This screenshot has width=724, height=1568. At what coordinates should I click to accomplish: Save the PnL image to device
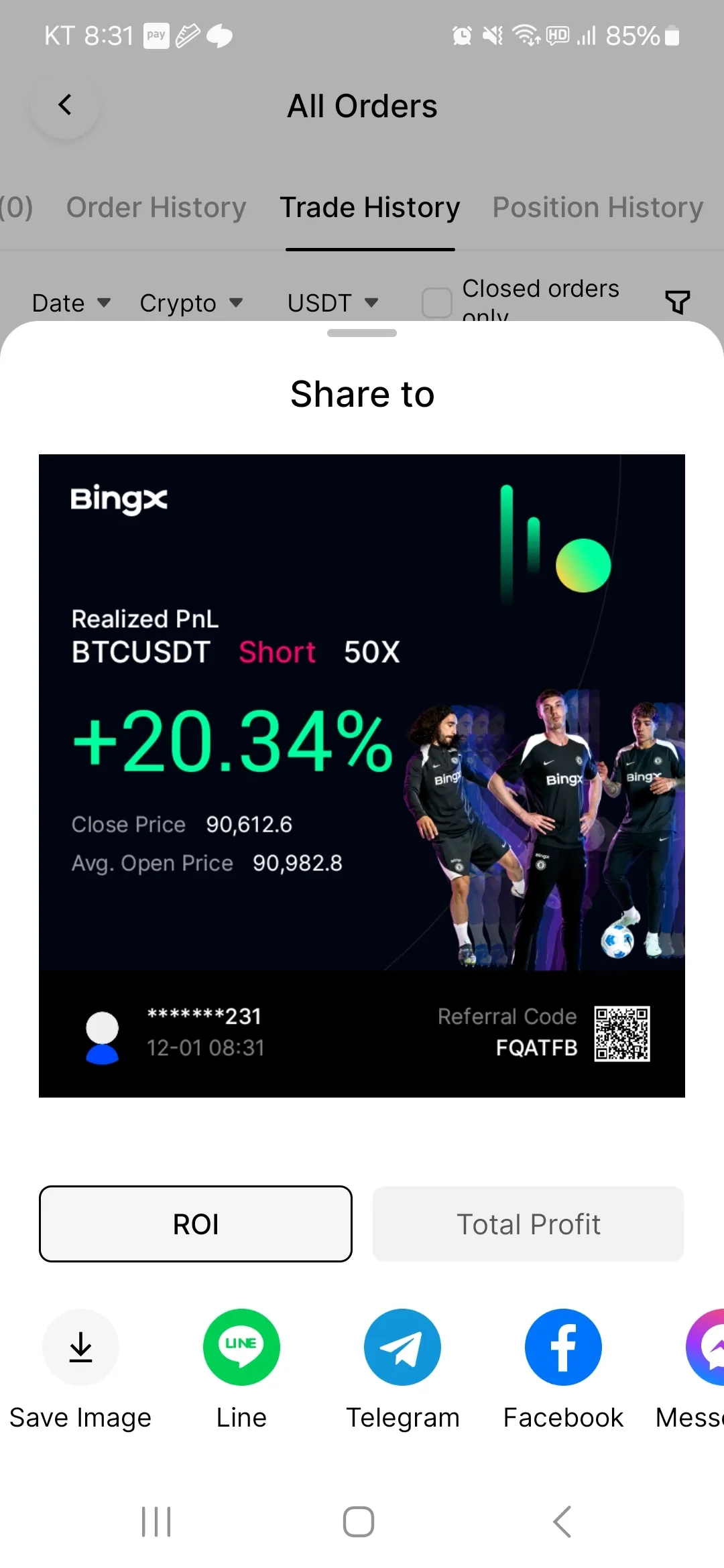[80, 1347]
